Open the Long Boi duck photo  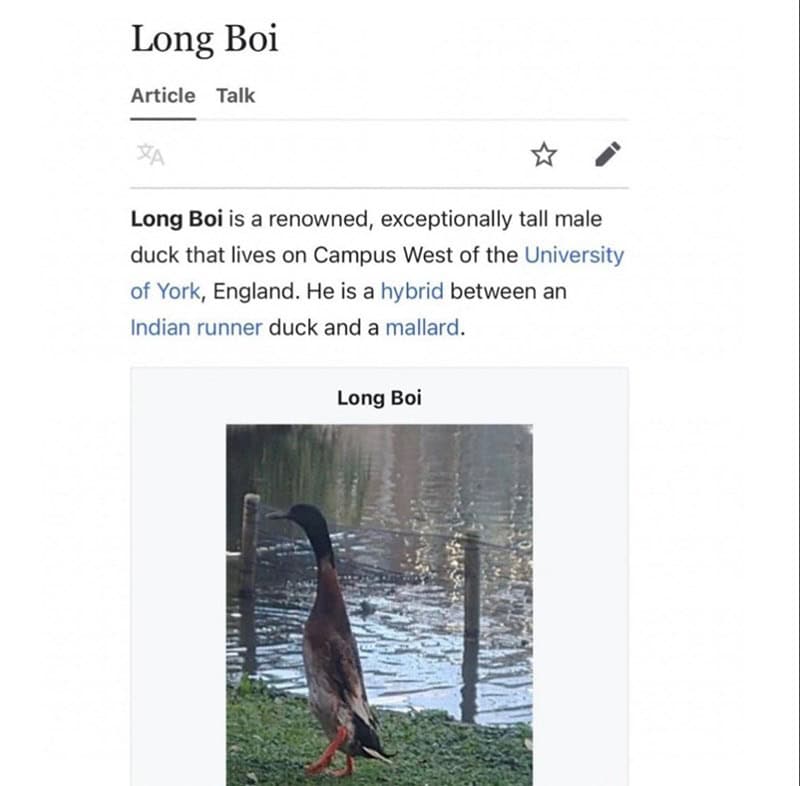(x=379, y=600)
